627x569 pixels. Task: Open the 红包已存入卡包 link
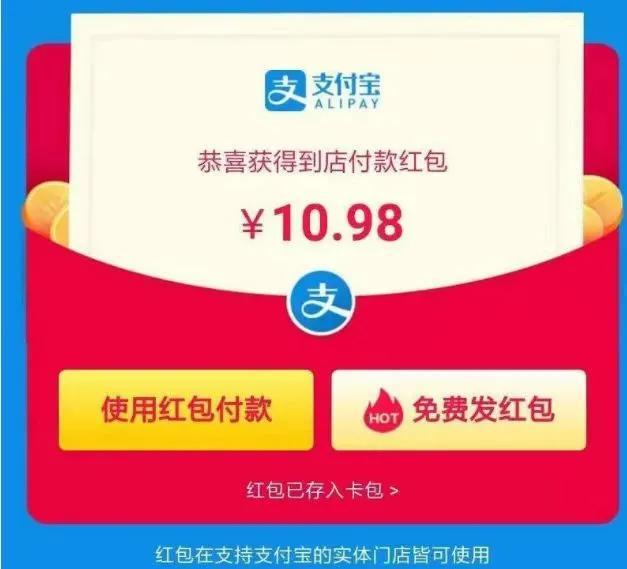click(x=322, y=491)
